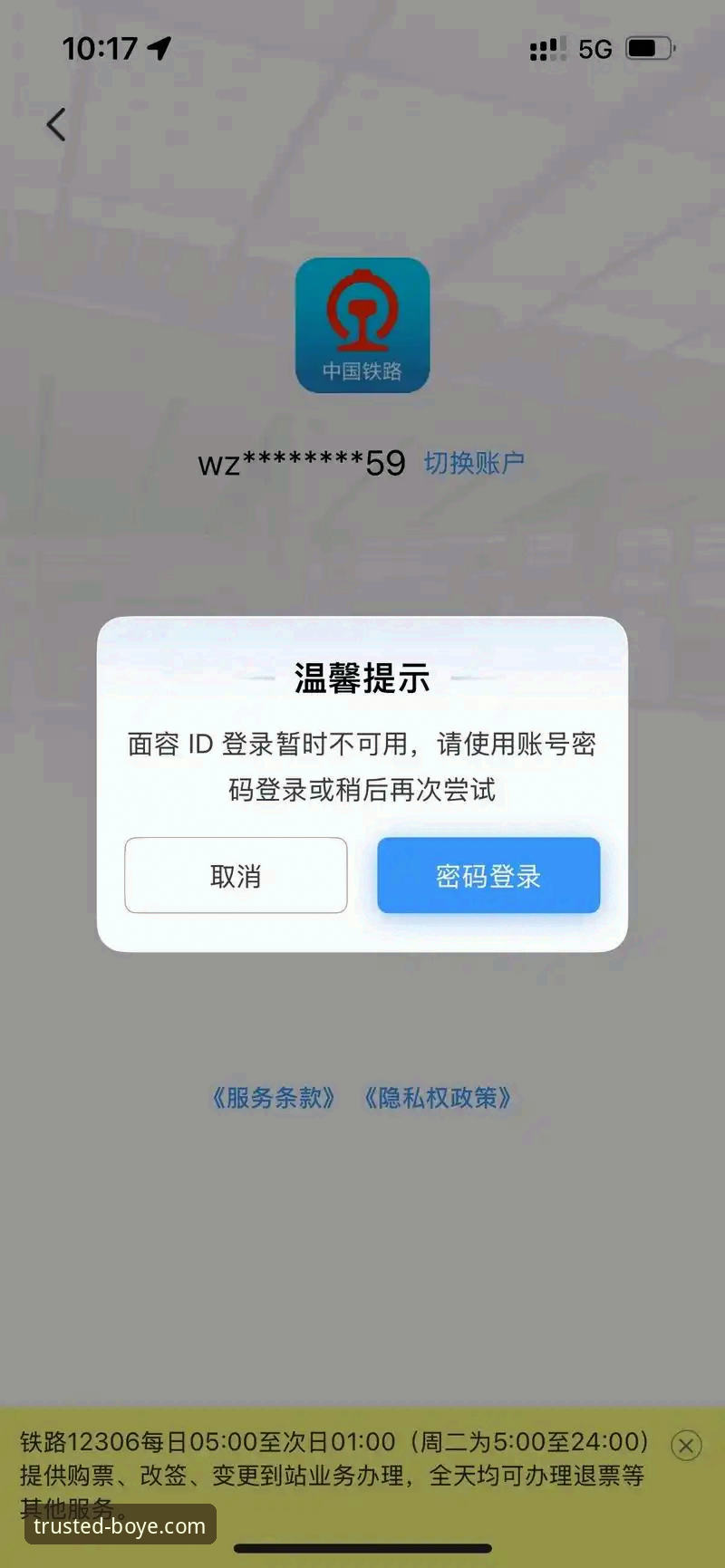The image size is (725, 1568).
Task: Tap the cellular signal bars icon
Action: point(545,49)
